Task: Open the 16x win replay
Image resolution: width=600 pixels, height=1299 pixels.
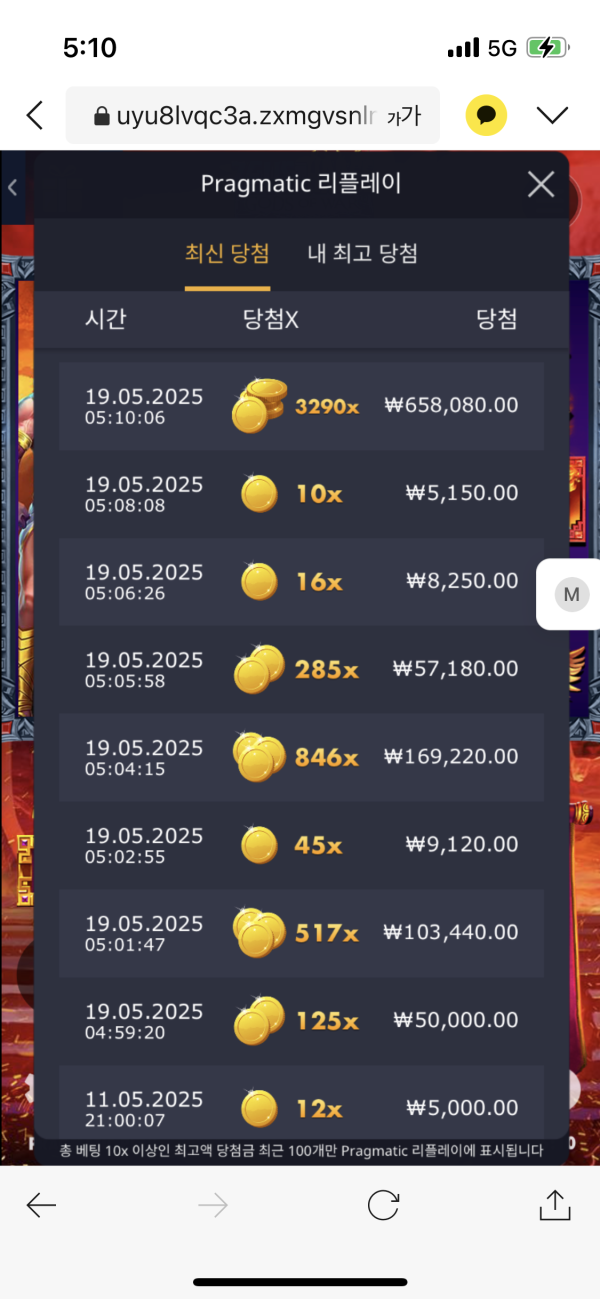Action: click(x=301, y=581)
